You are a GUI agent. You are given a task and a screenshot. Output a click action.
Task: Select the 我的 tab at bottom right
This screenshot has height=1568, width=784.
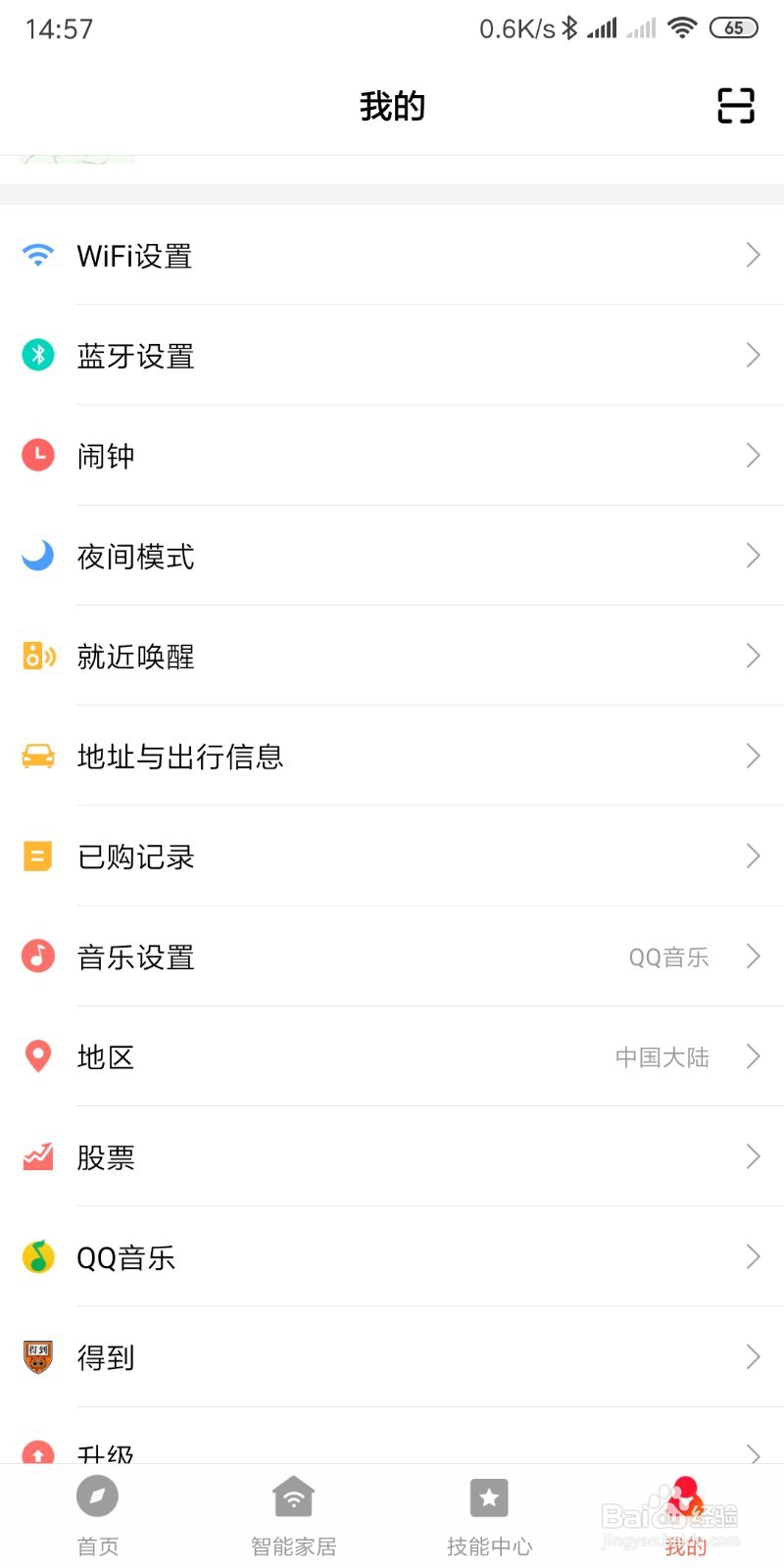685,1514
